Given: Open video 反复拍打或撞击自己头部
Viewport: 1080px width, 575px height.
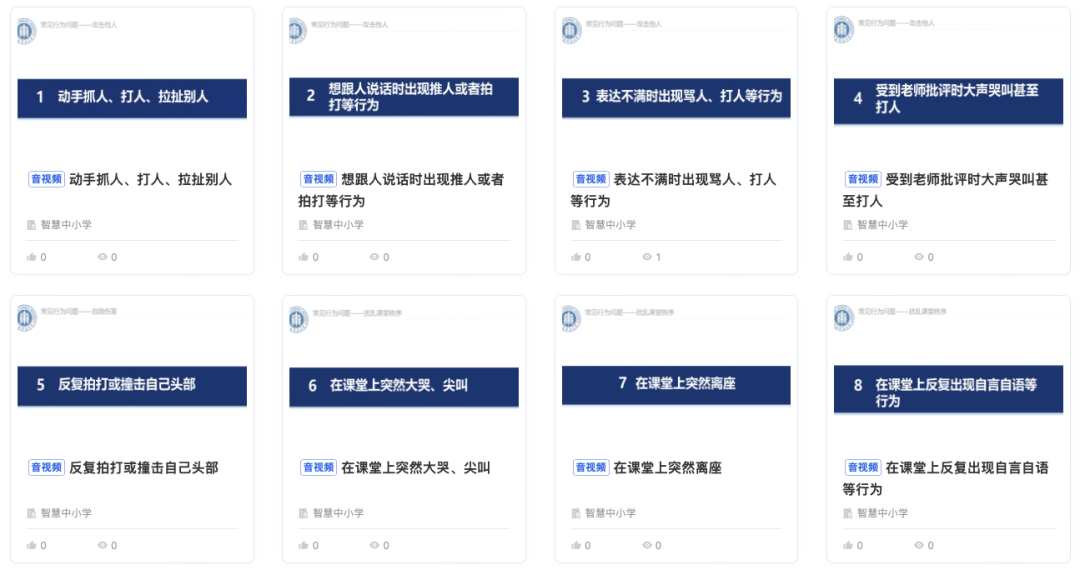Looking at the screenshot, I should (143, 468).
